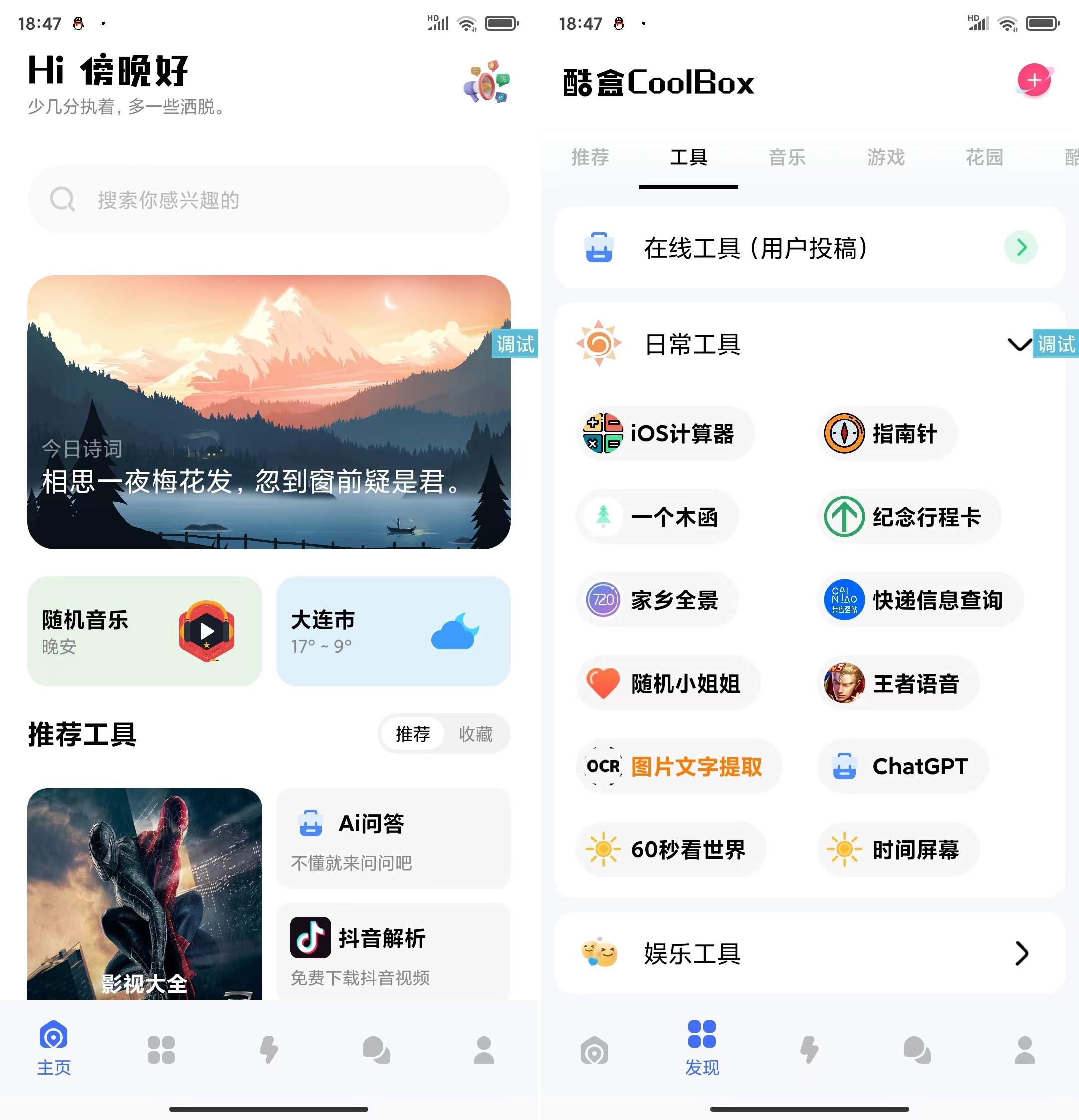Open the 今日诗词 poem card
The image size is (1079, 1120).
tap(269, 412)
